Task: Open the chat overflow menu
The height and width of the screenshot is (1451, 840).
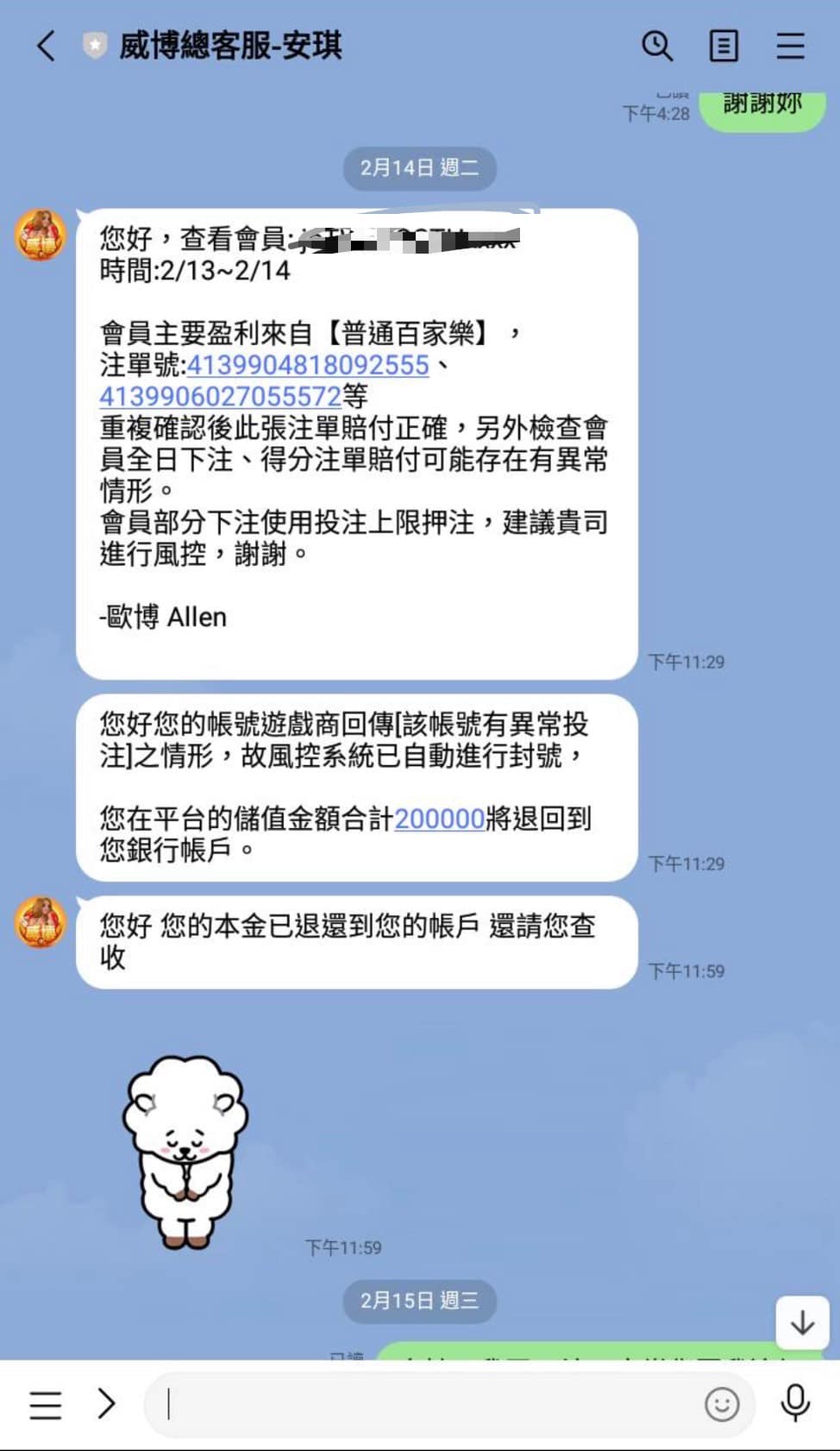Action: click(790, 46)
